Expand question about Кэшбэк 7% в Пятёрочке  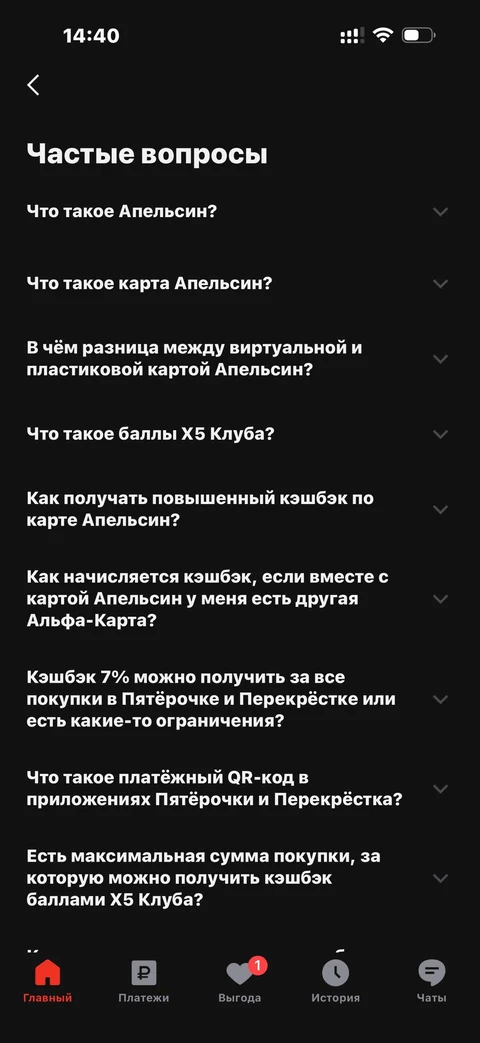pos(238,699)
